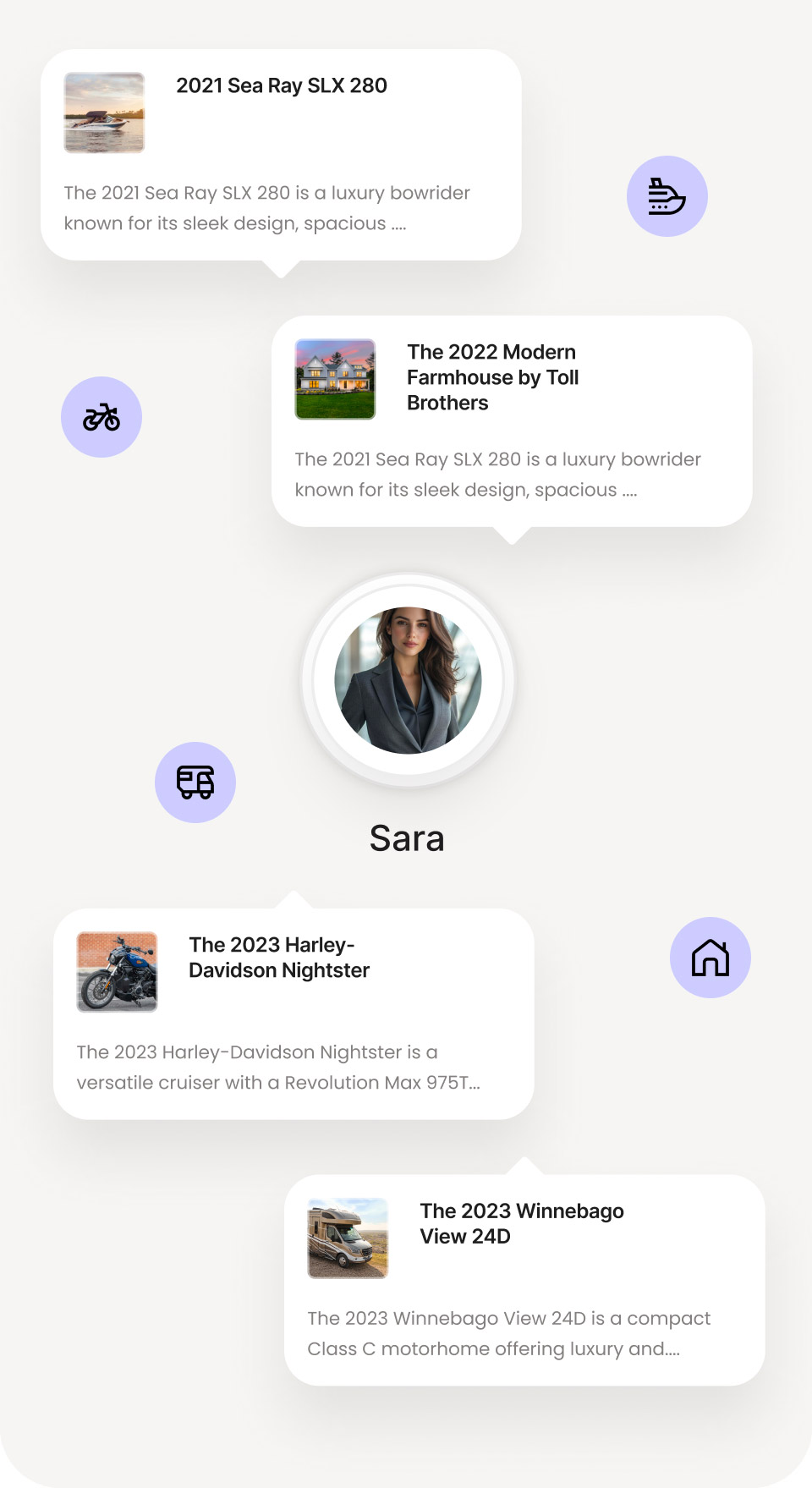Choose the RV camper category icon
The height and width of the screenshot is (1488, 812).
(195, 782)
